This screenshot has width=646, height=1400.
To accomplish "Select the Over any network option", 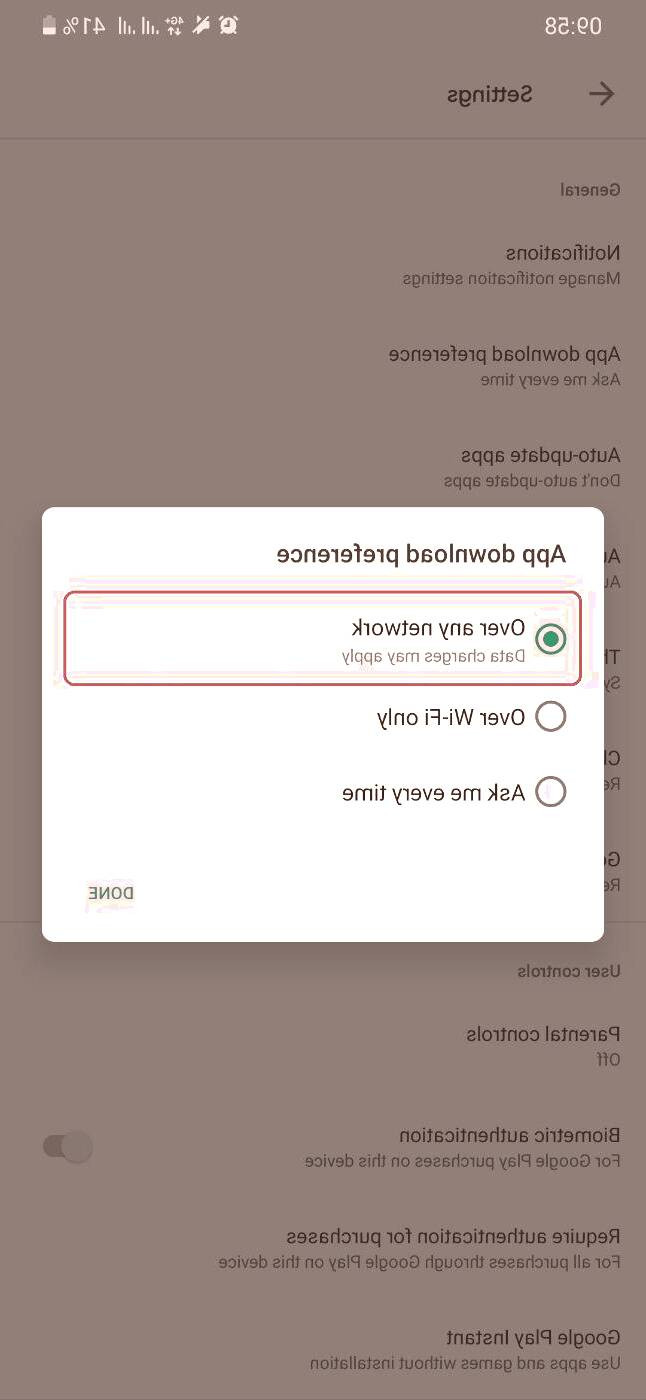I will click(x=550, y=639).
